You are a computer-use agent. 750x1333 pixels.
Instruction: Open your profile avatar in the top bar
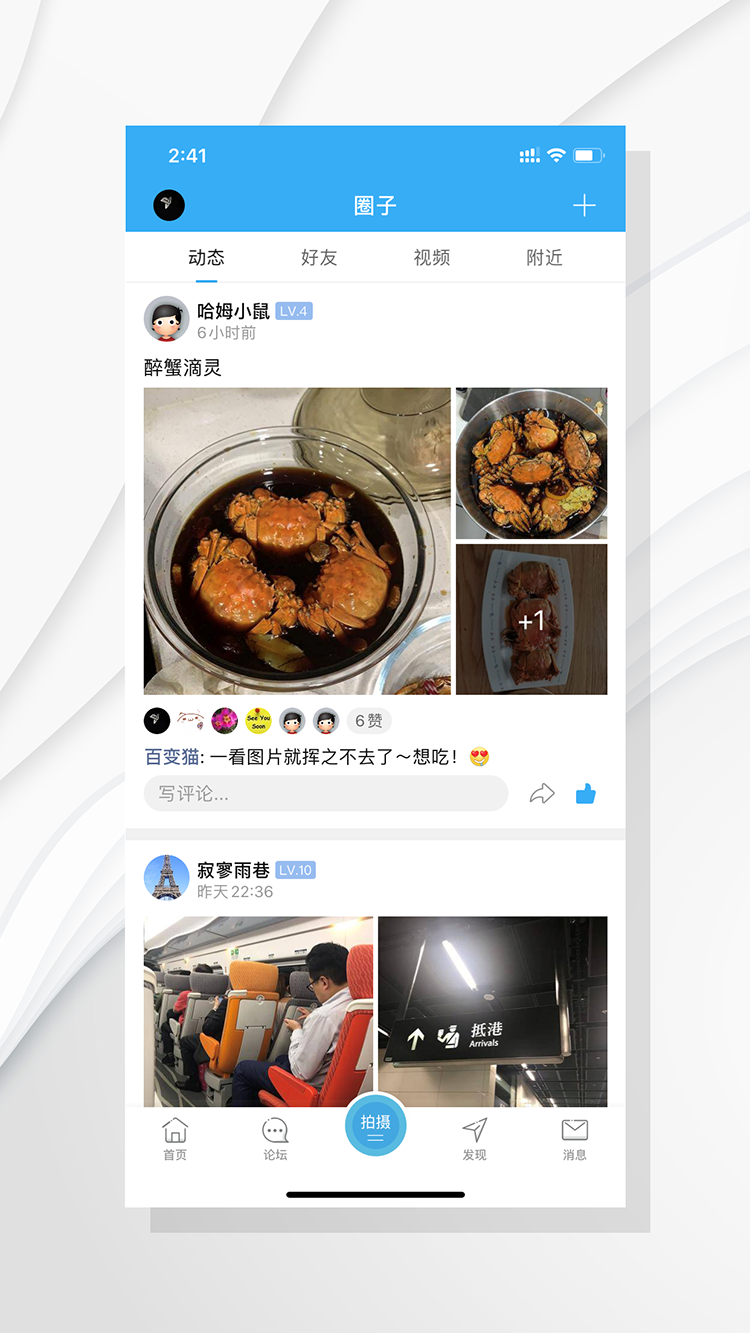(x=168, y=205)
